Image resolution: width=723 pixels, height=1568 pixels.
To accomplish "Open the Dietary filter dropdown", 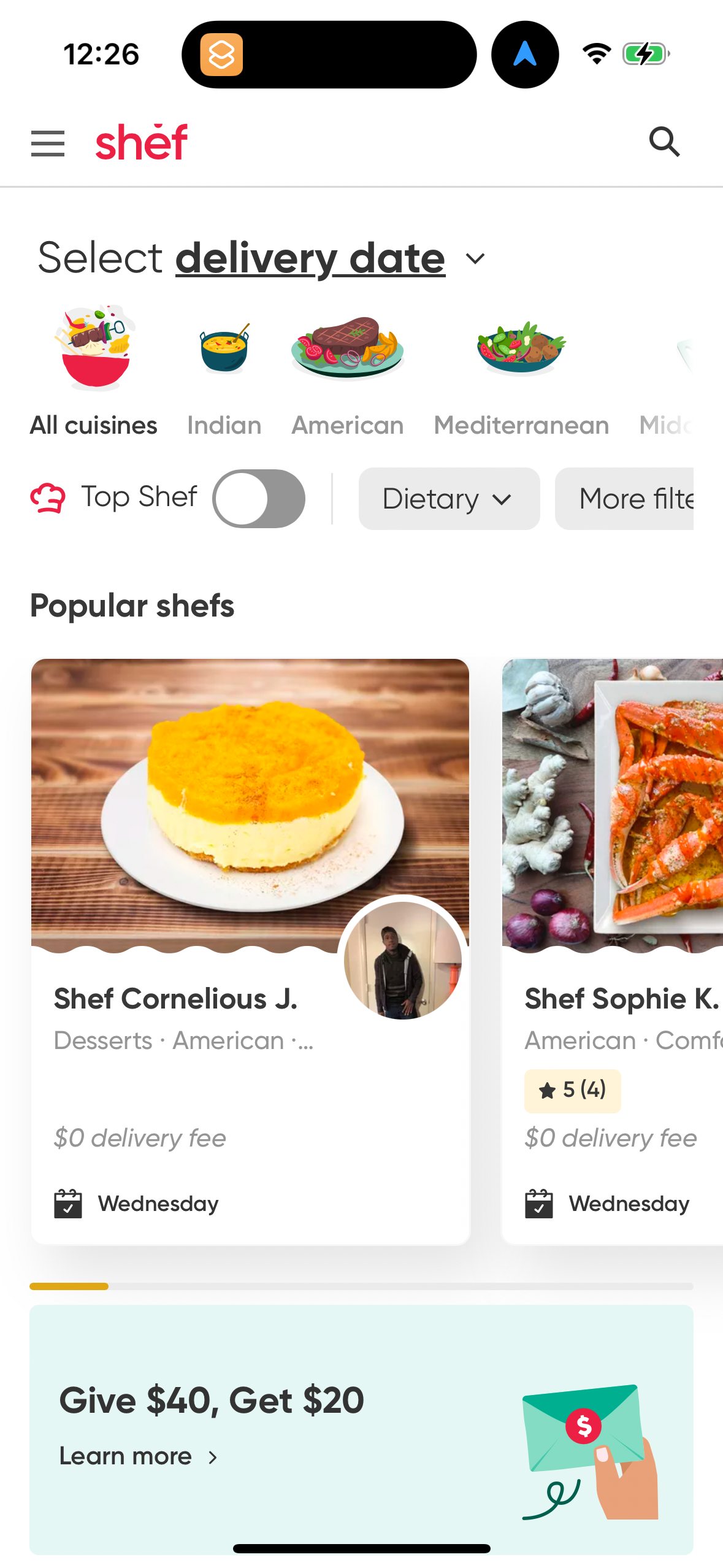I will [449, 498].
